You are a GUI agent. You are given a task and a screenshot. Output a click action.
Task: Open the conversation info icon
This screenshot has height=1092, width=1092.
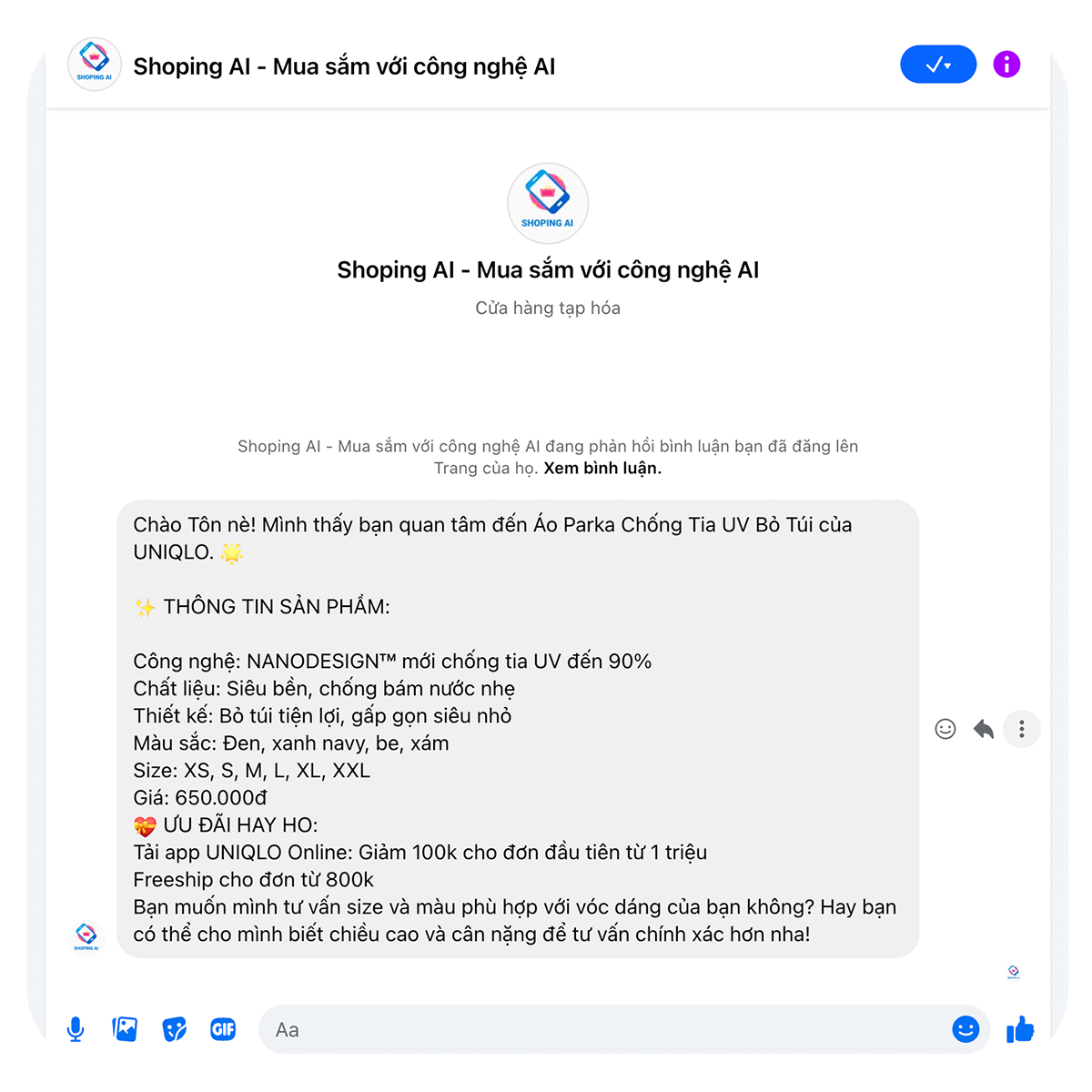pos(1006,65)
